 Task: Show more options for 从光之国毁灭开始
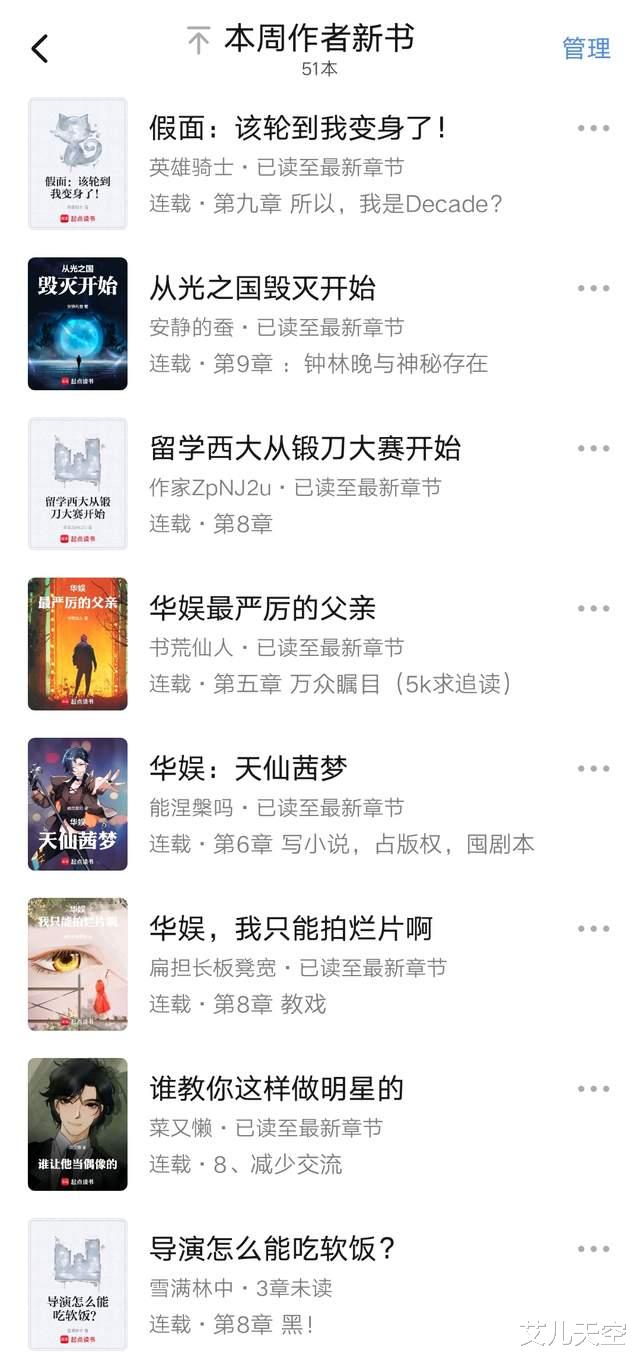point(593,288)
